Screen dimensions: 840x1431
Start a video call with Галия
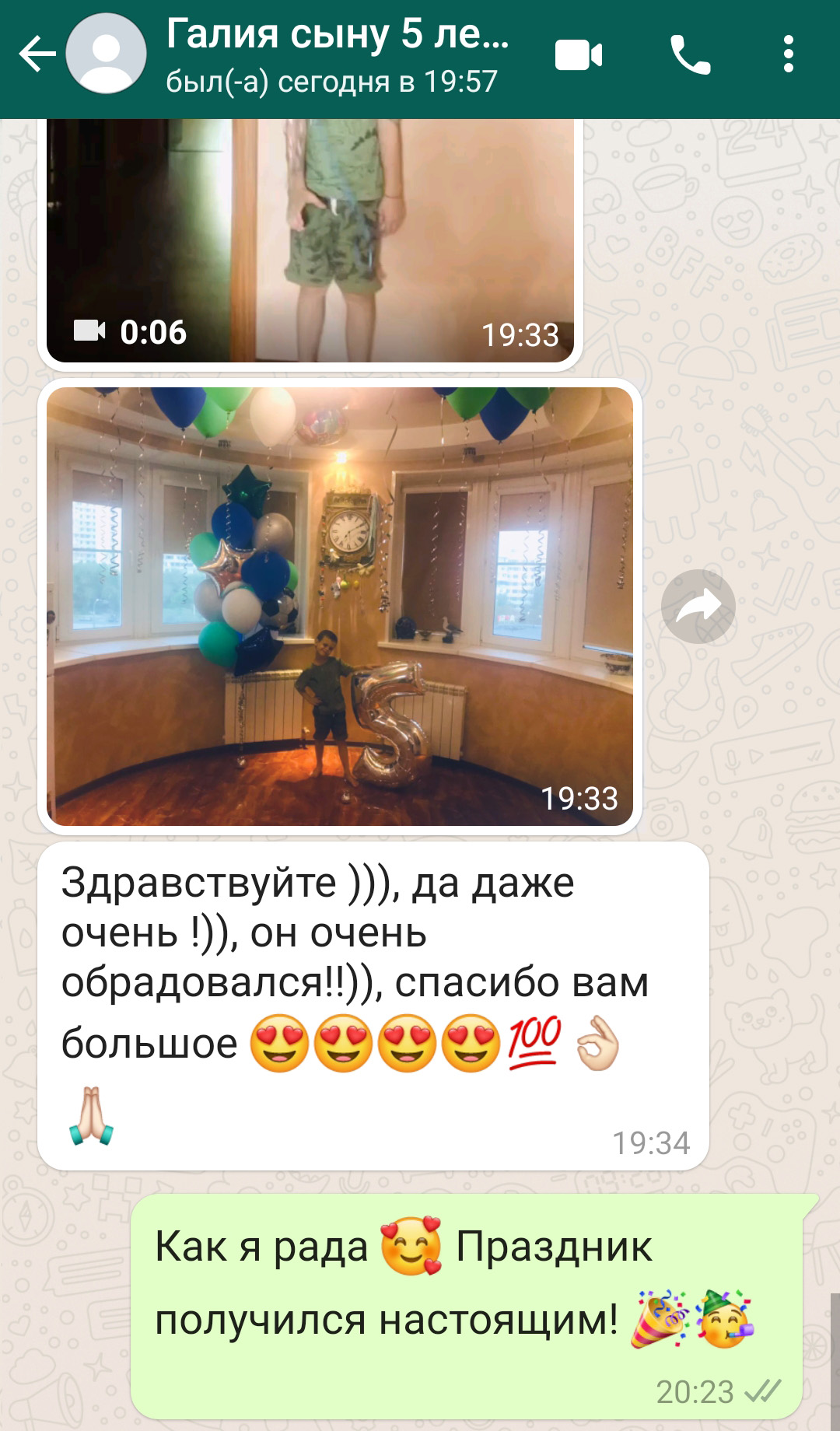(x=579, y=55)
